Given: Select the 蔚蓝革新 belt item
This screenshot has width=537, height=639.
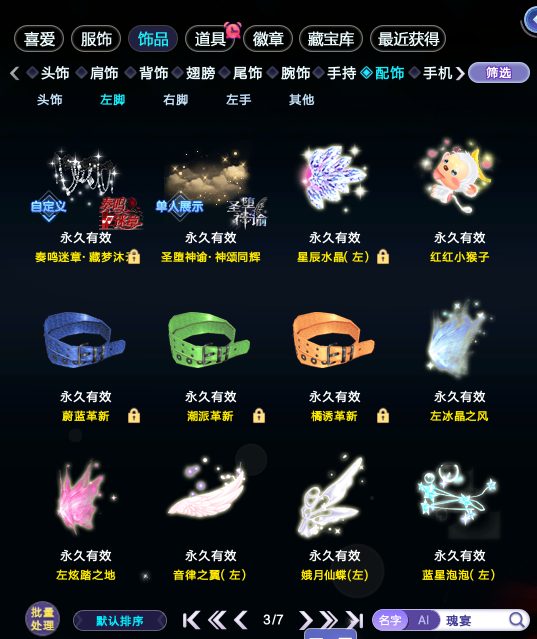Looking at the screenshot, I should [86, 363].
